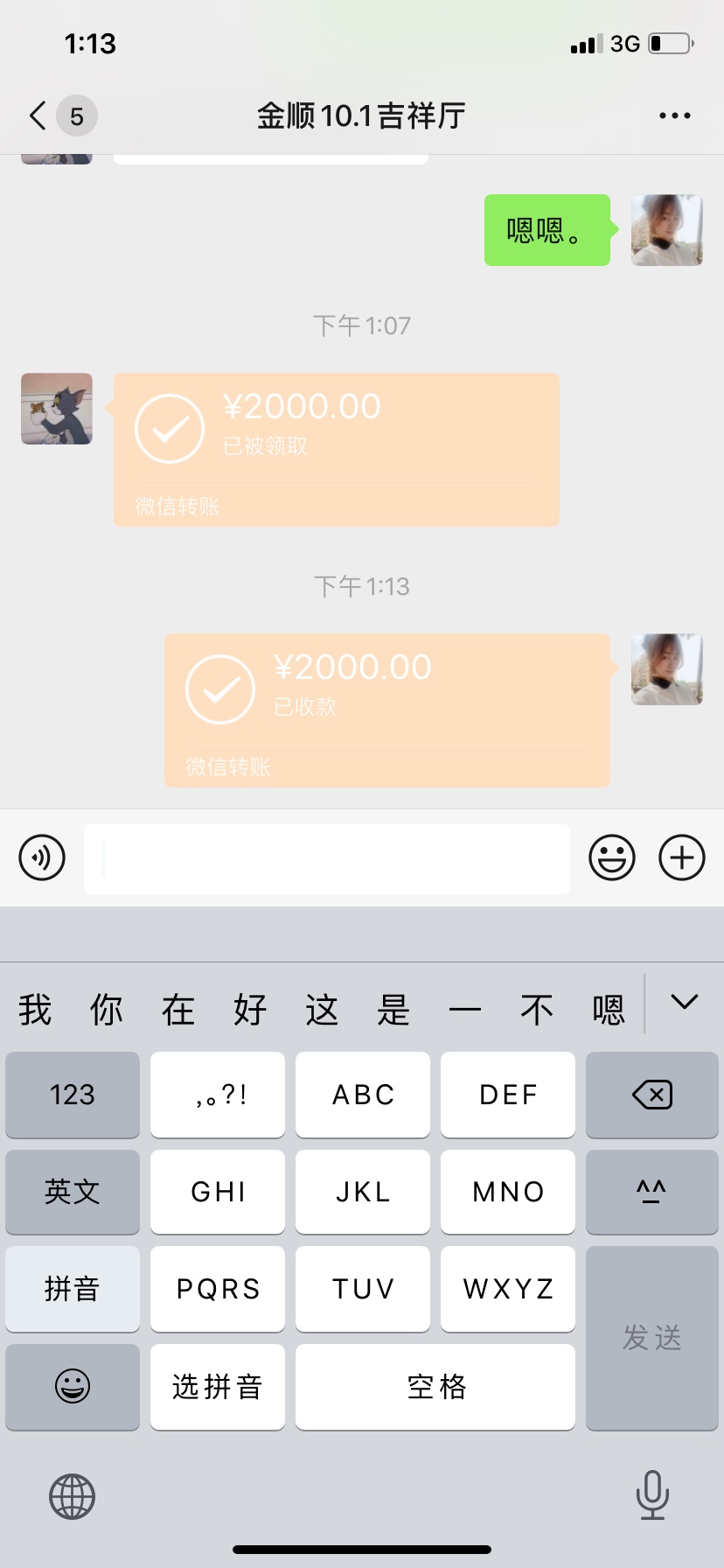Tap the Tom cat avatar of the sender
The width and height of the screenshot is (724, 1568).
point(57,409)
